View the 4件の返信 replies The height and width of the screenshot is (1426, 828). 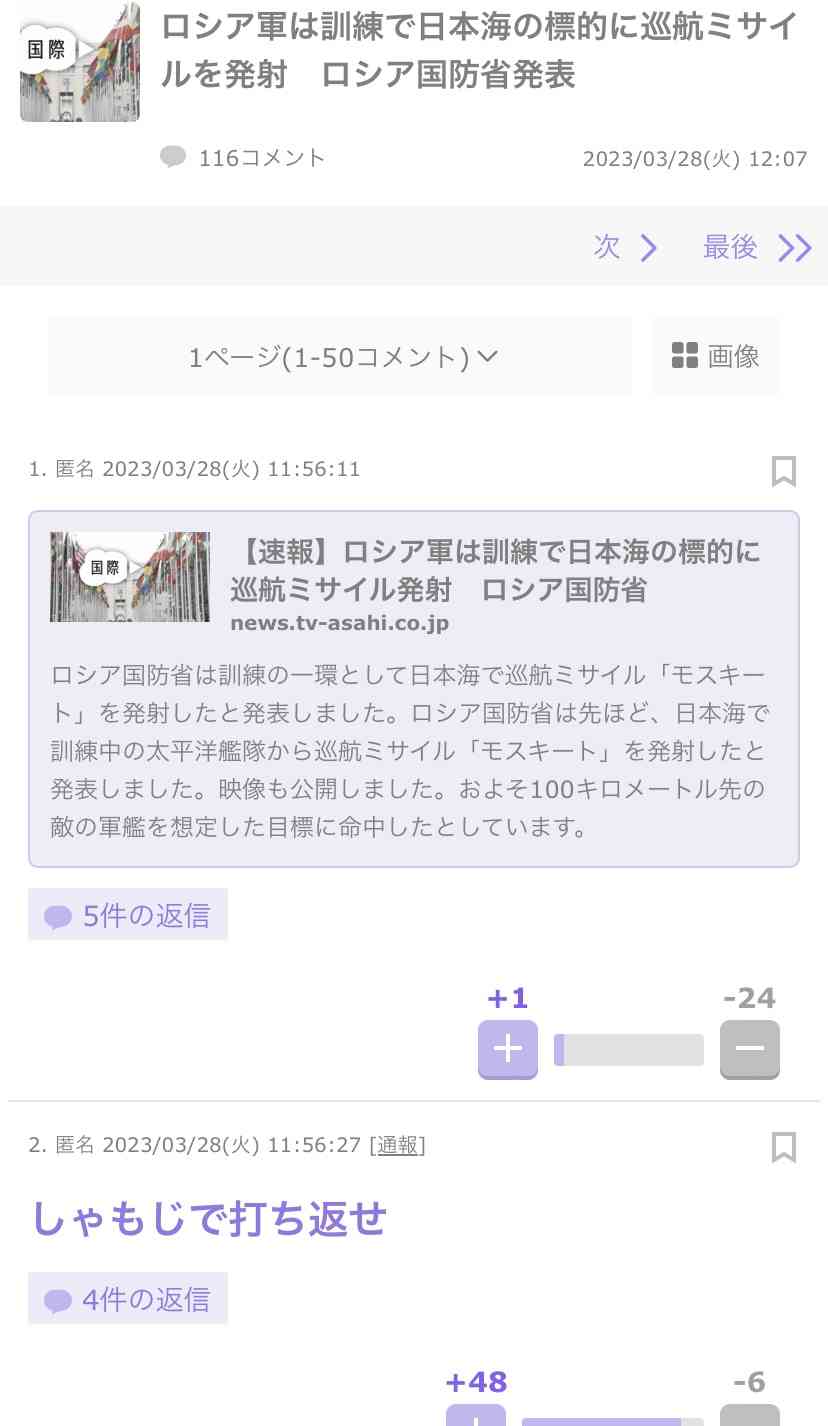tap(128, 1299)
